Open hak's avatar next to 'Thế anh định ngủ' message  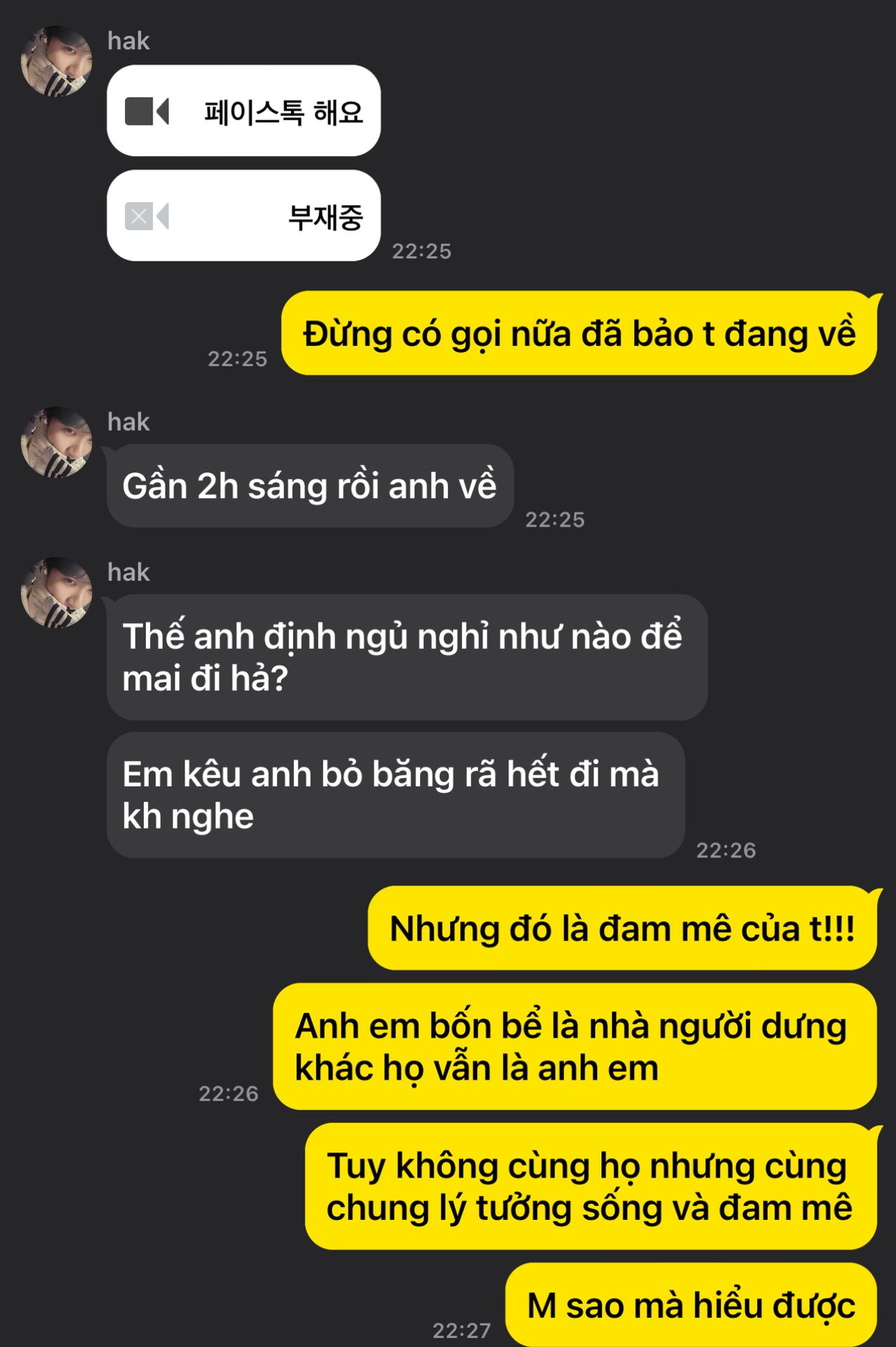(x=57, y=592)
